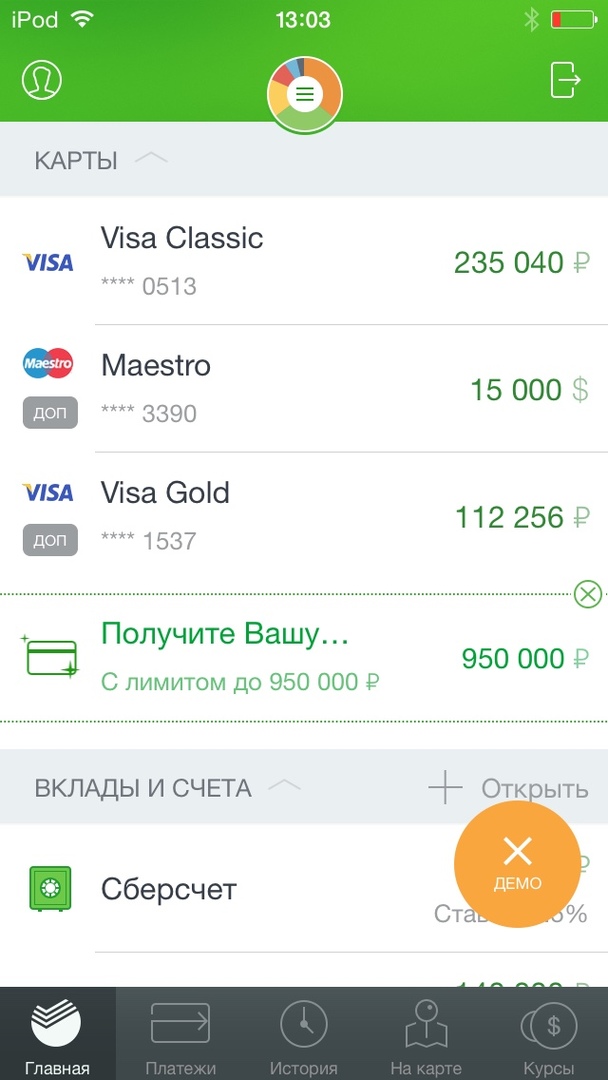Open the credit card offer up to 950 000 ₽
608x1080 pixels.
point(300,657)
